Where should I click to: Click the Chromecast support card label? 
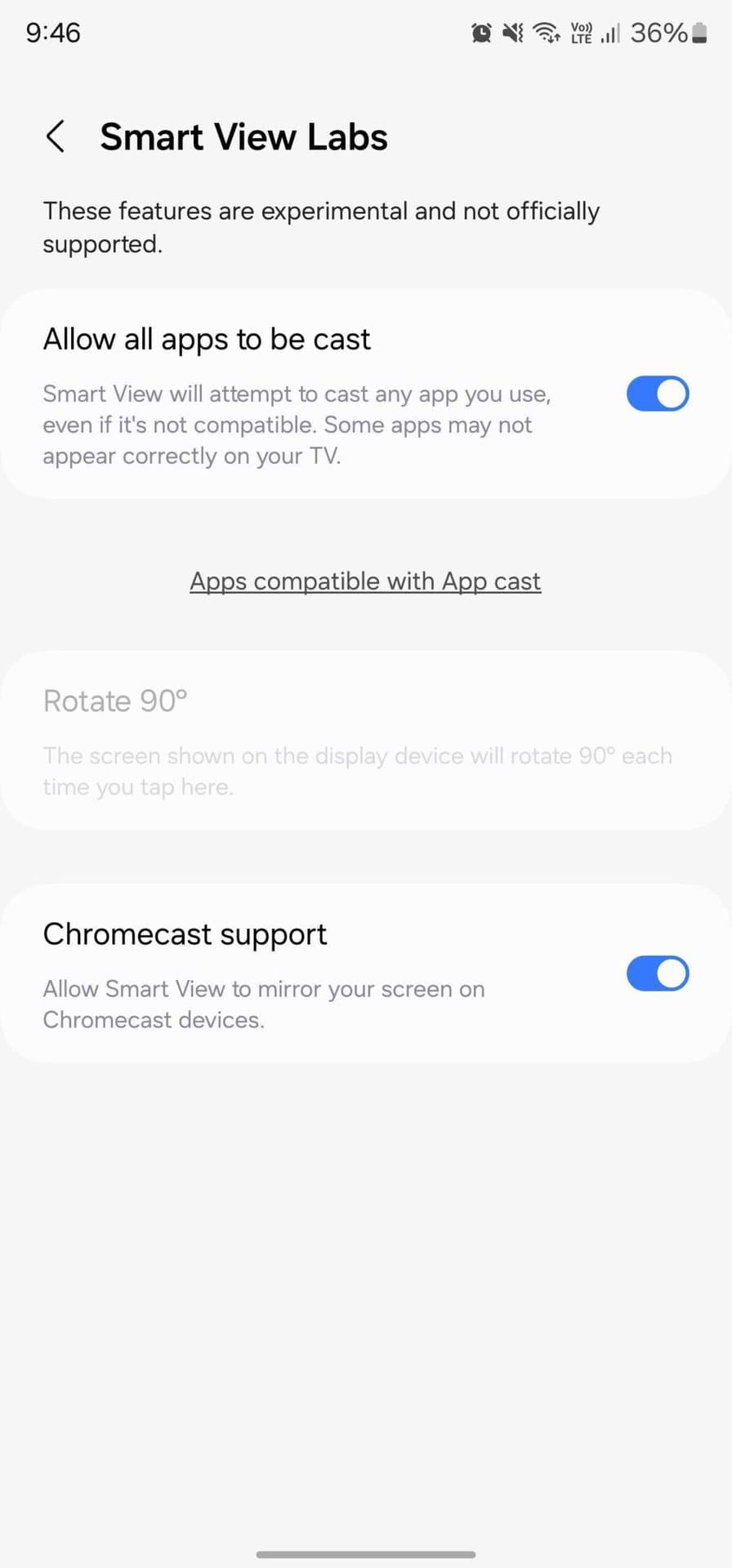pos(185,933)
